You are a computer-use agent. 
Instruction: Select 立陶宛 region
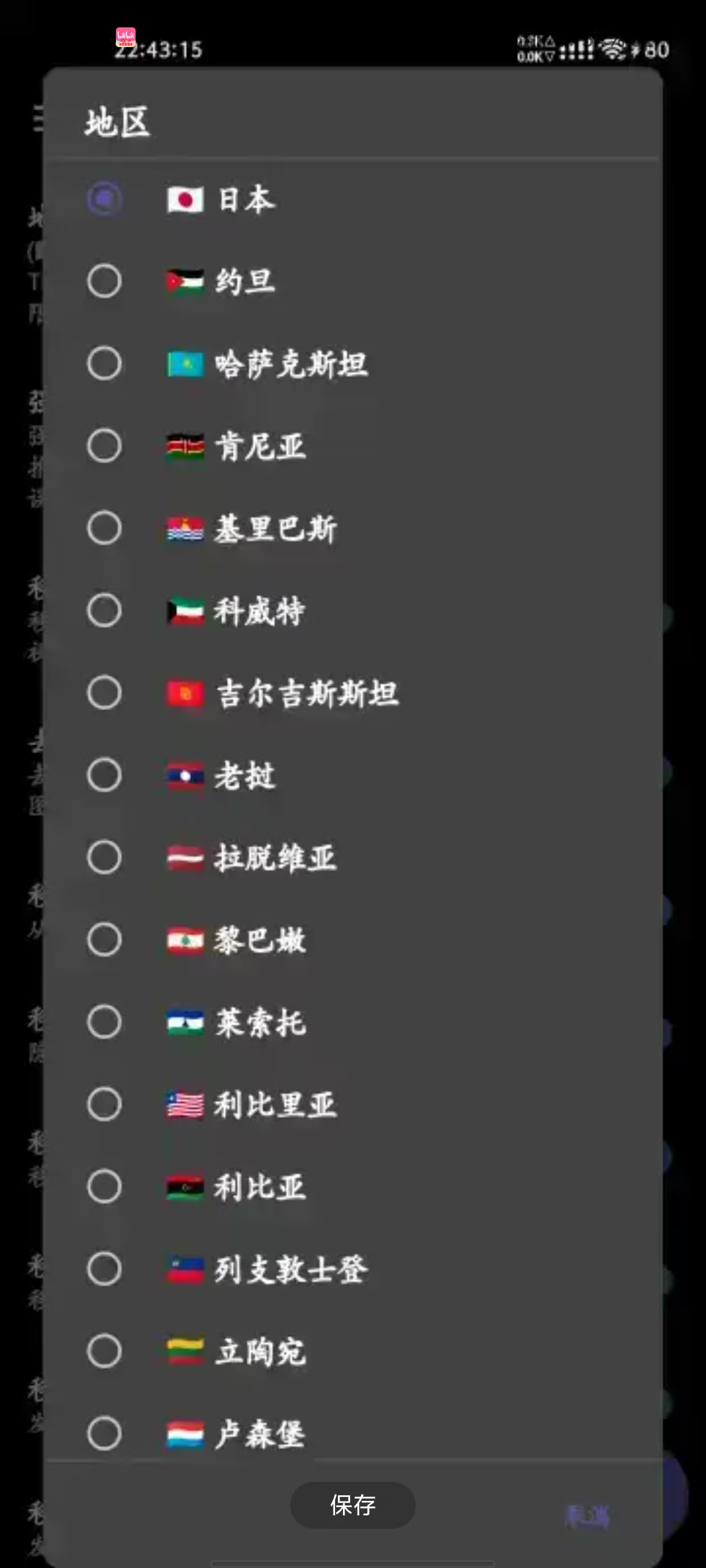(352, 1351)
